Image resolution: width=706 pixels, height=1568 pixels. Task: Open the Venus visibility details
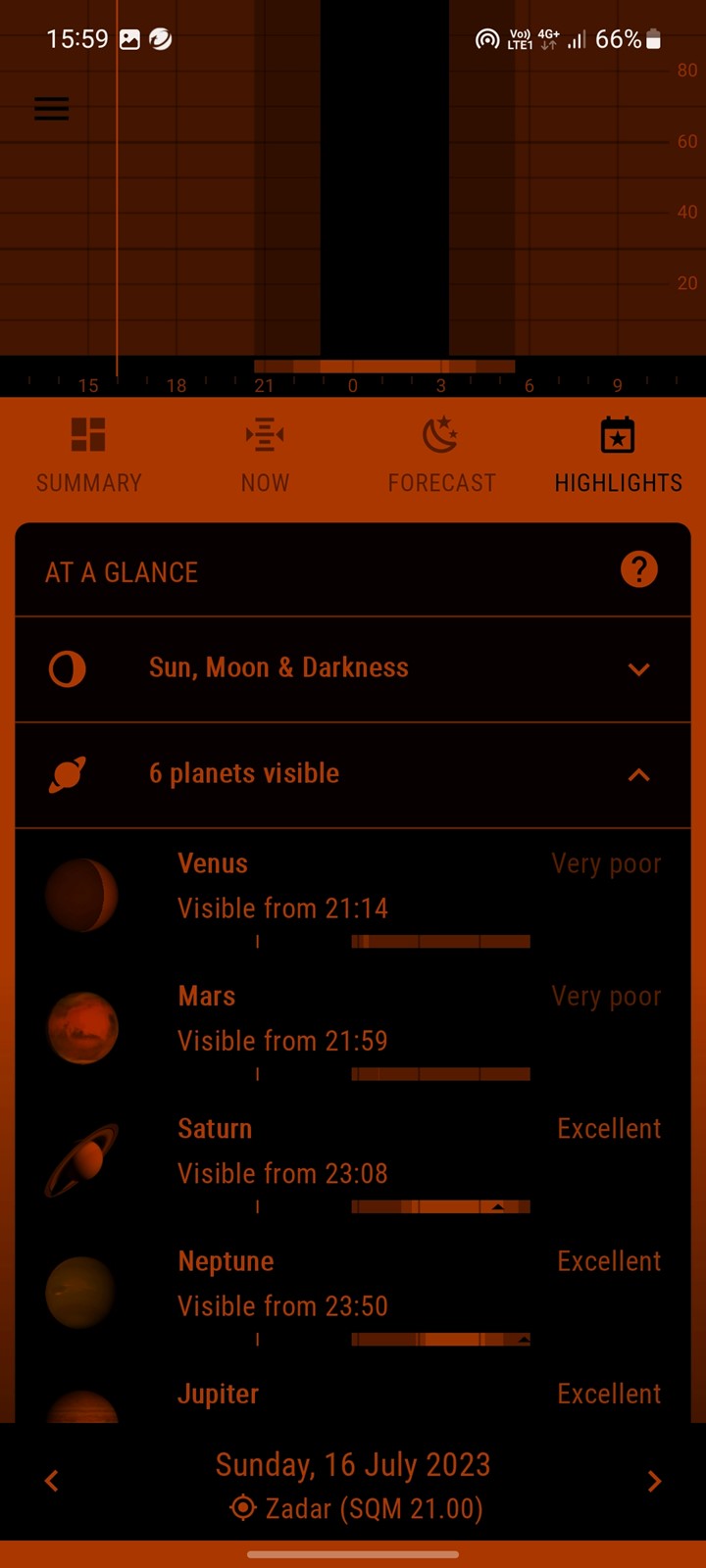coord(353,896)
